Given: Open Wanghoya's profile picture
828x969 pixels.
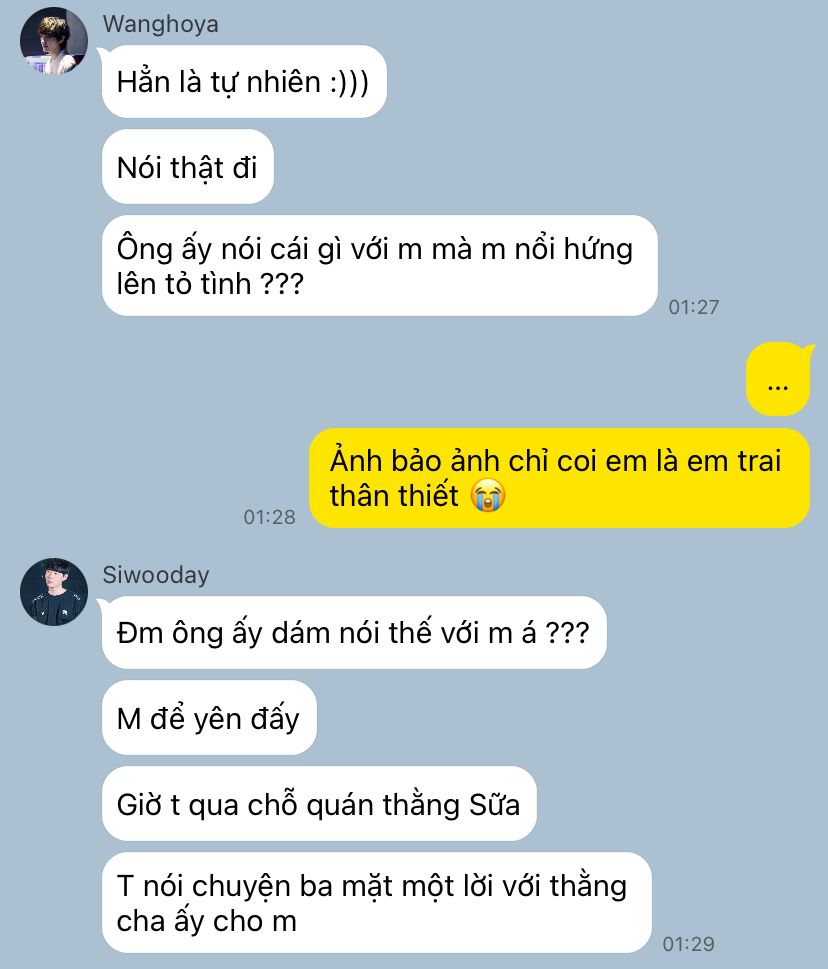Looking at the screenshot, I should [54, 43].
